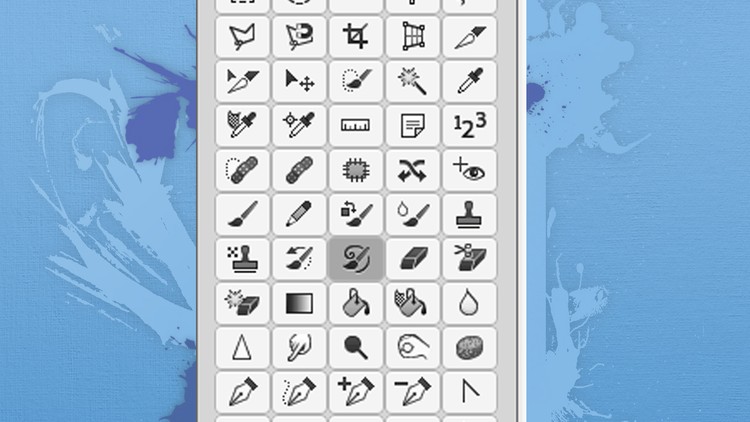Select the note tool
Image resolution: width=750 pixels, height=422 pixels.
point(413,125)
